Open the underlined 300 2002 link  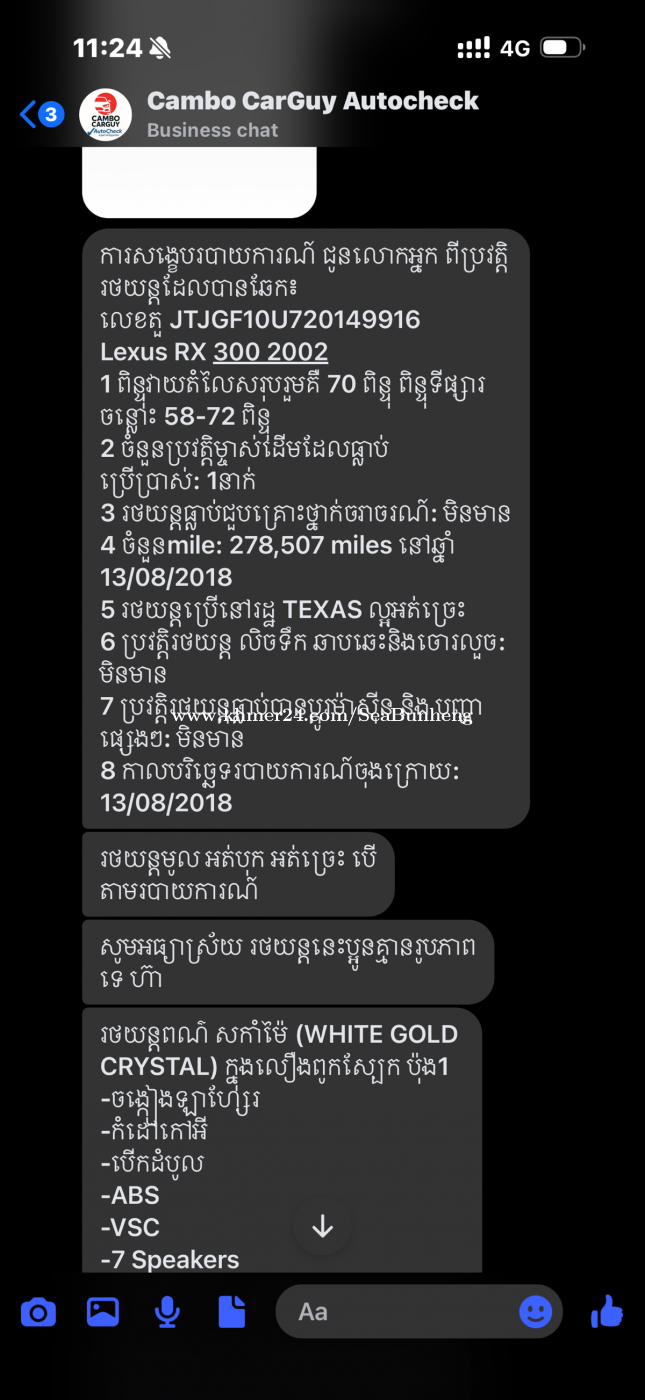(270, 352)
